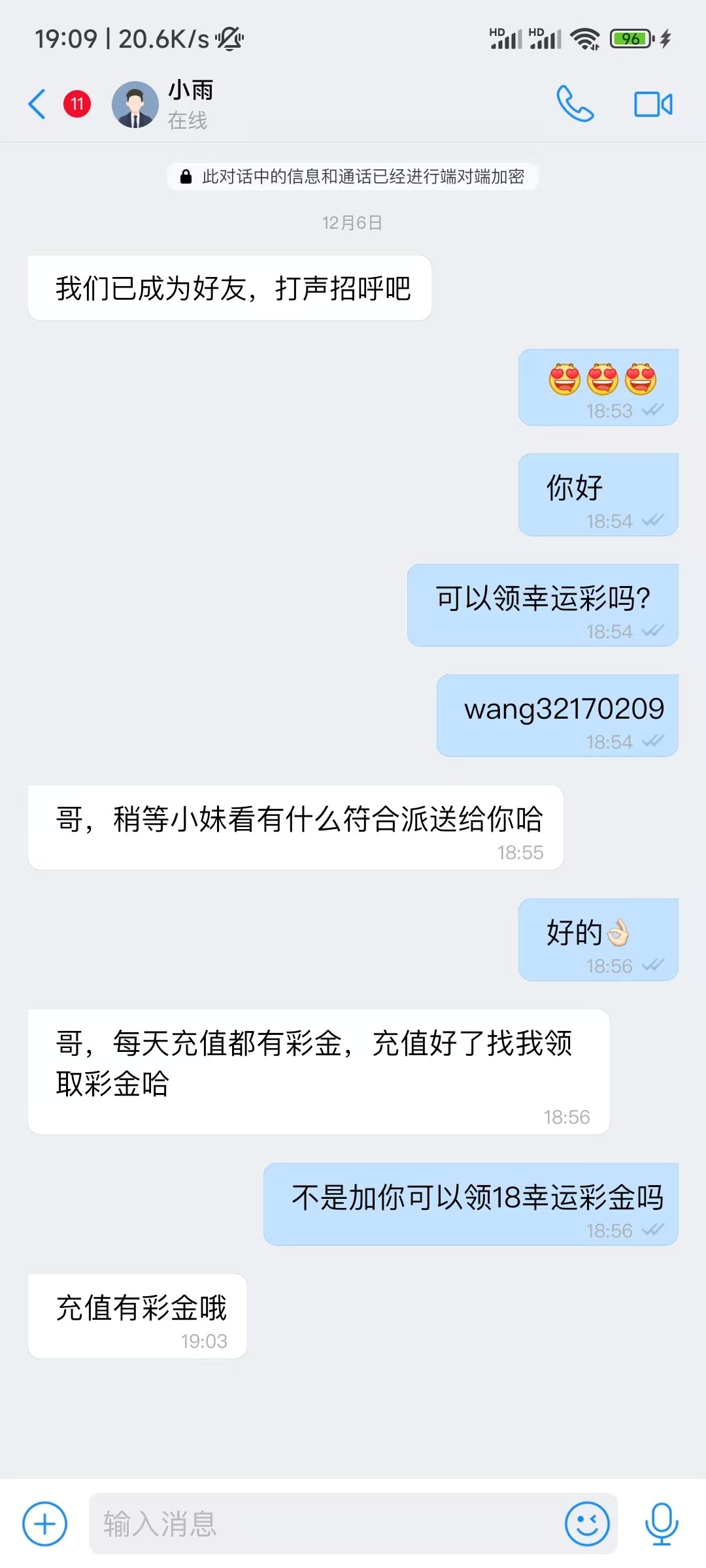Start a video call with 小雨
The height and width of the screenshot is (1568, 706).
click(654, 103)
